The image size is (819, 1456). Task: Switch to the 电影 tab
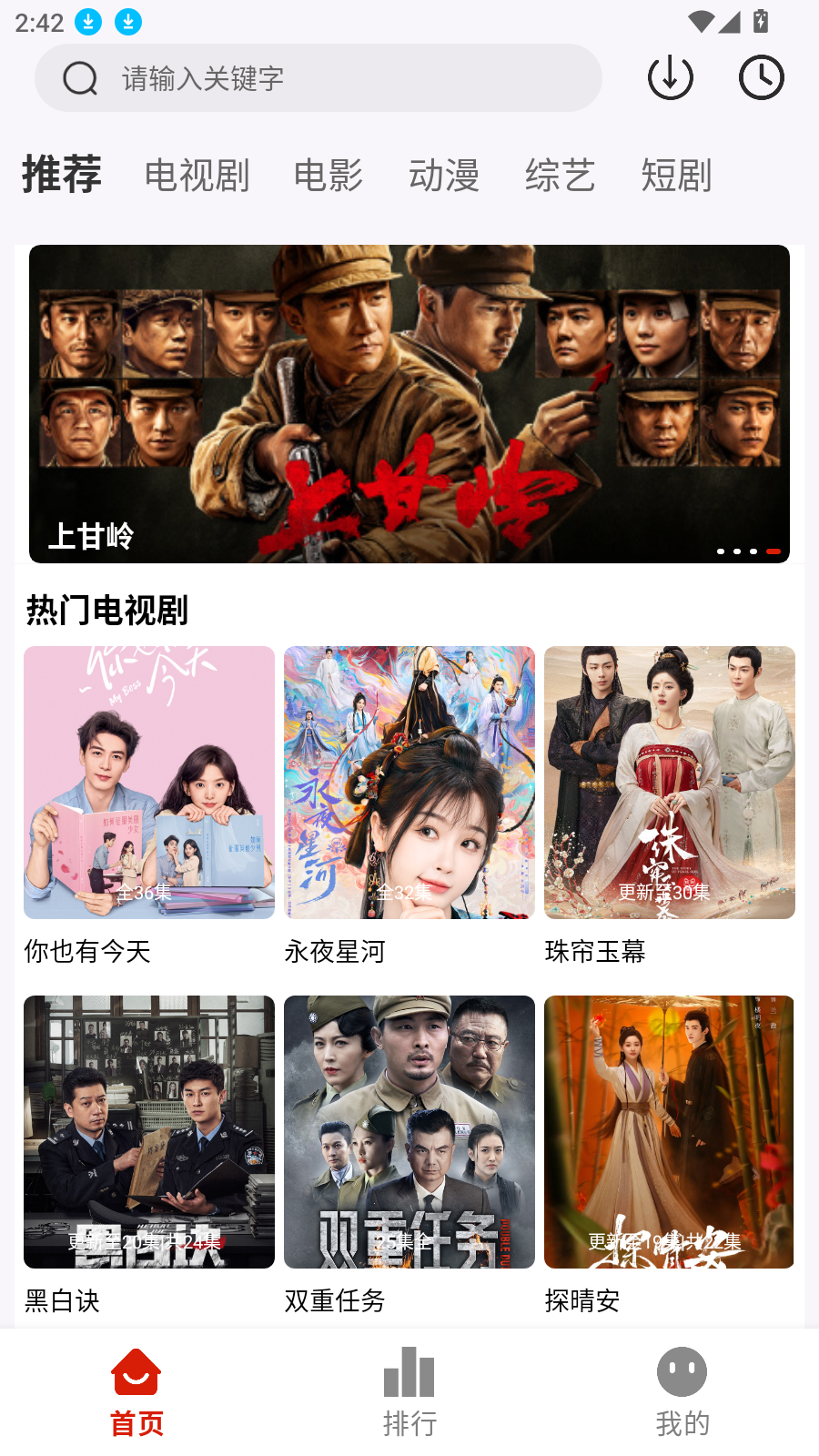coord(328,175)
